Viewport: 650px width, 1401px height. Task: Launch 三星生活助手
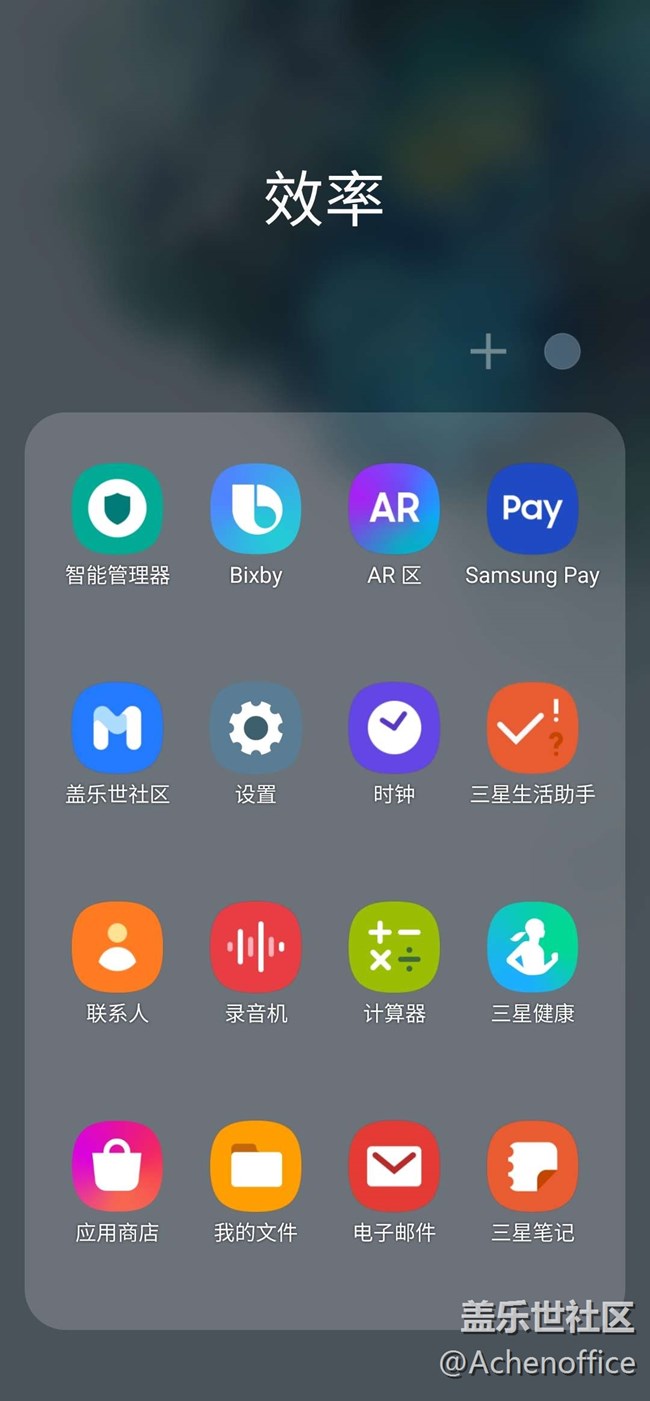pos(532,728)
